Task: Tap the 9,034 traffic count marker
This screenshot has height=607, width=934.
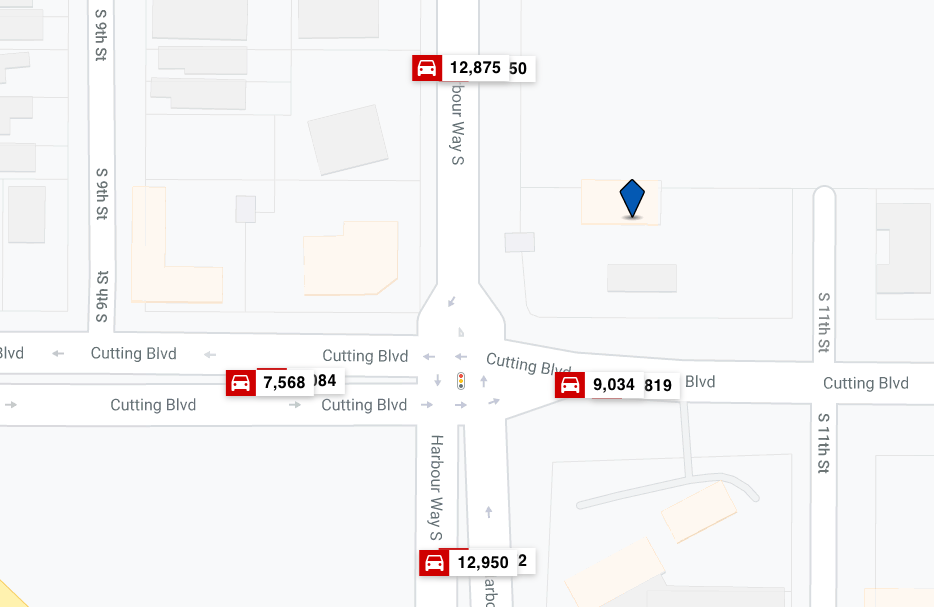Action: point(599,384)
